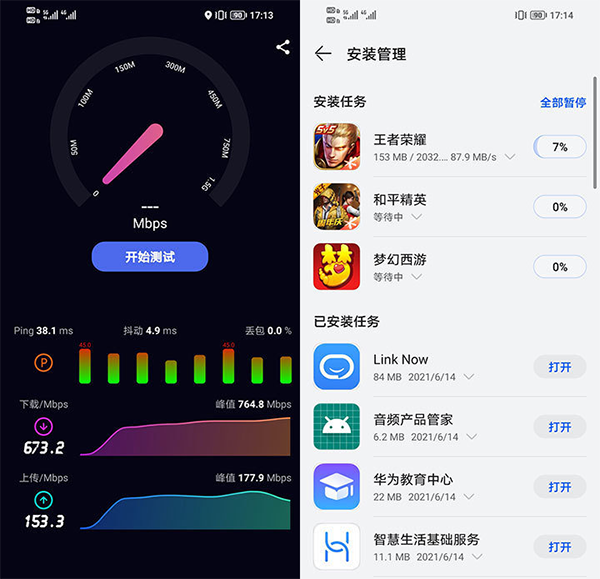Expand details for 王者荣耀 download
Image resolution: width=600 pixels, height=579 pixels.
click(510, 157)
